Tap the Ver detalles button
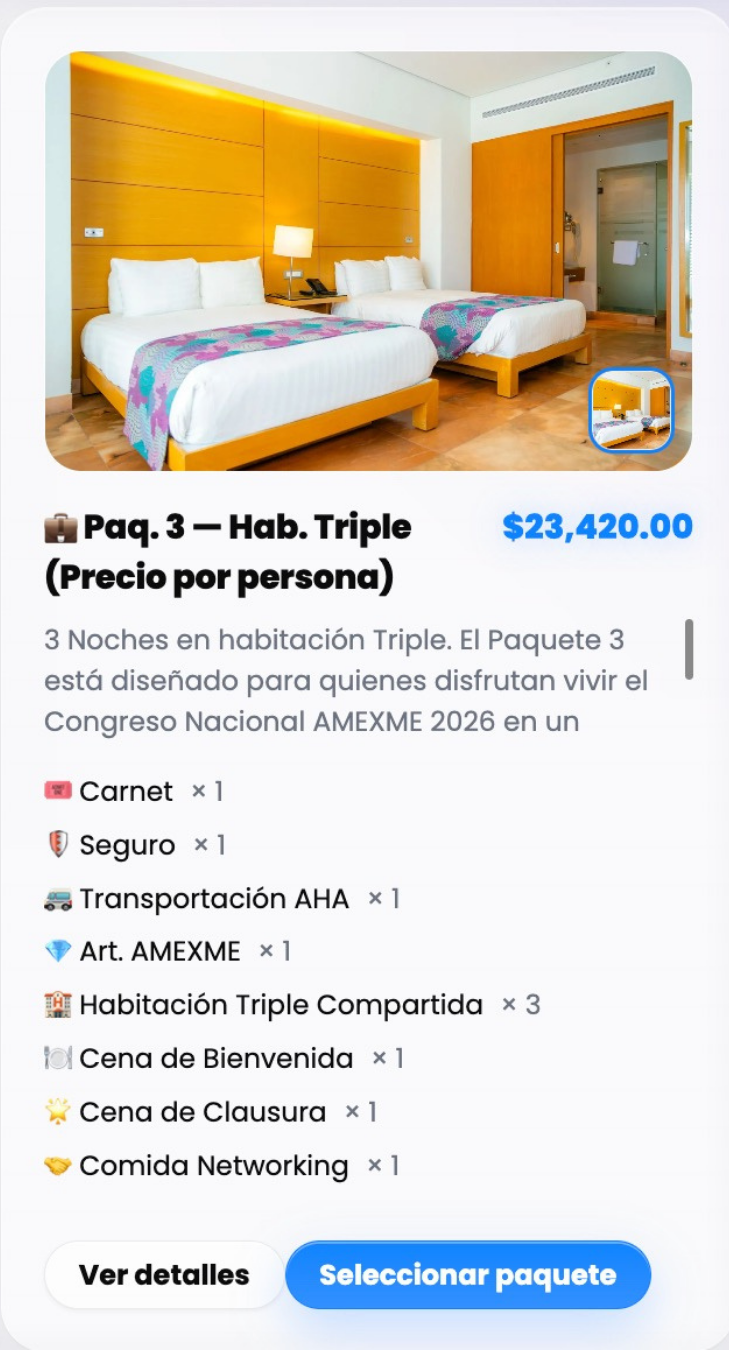The image size is (729, 1350). 164,1275
